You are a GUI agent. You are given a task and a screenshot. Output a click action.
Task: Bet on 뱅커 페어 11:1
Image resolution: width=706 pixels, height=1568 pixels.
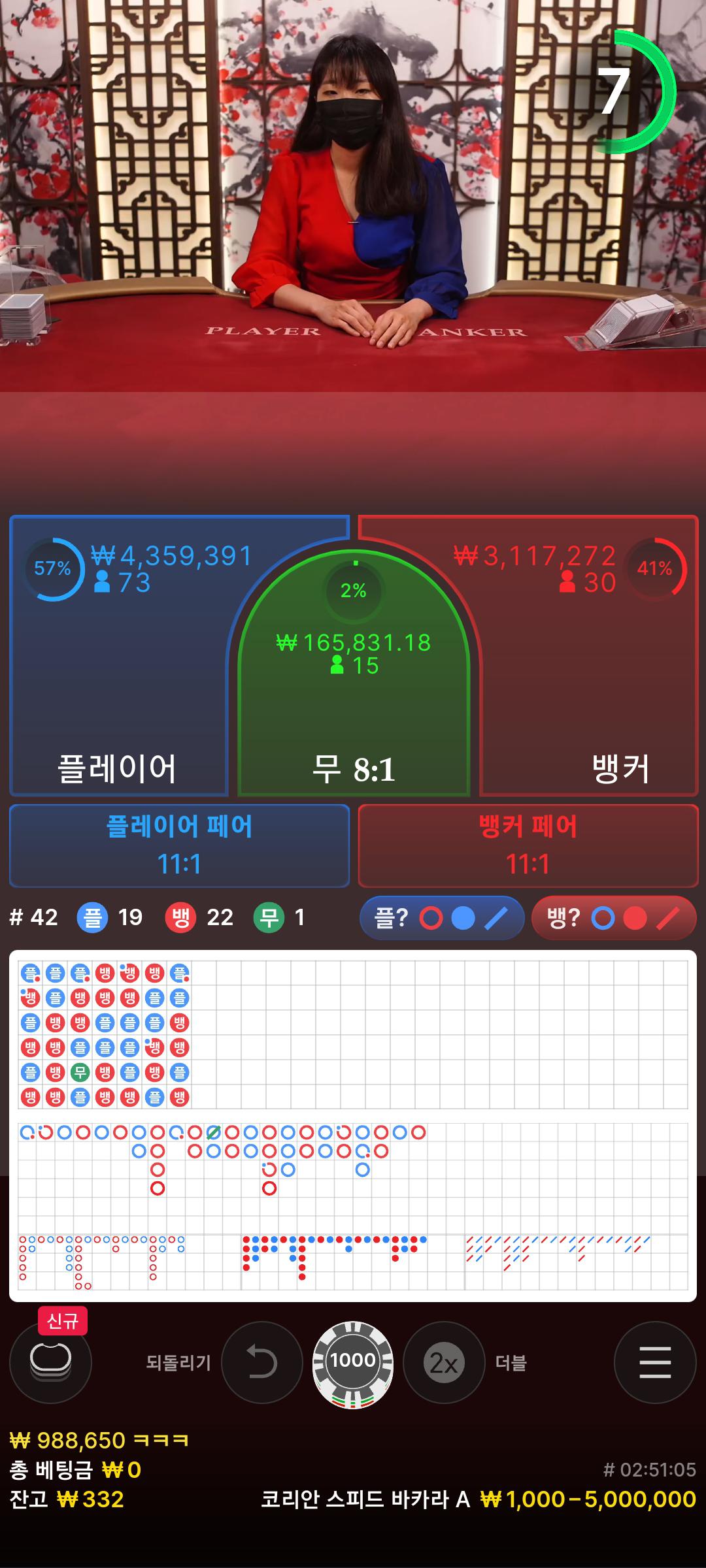click(528, 845)
